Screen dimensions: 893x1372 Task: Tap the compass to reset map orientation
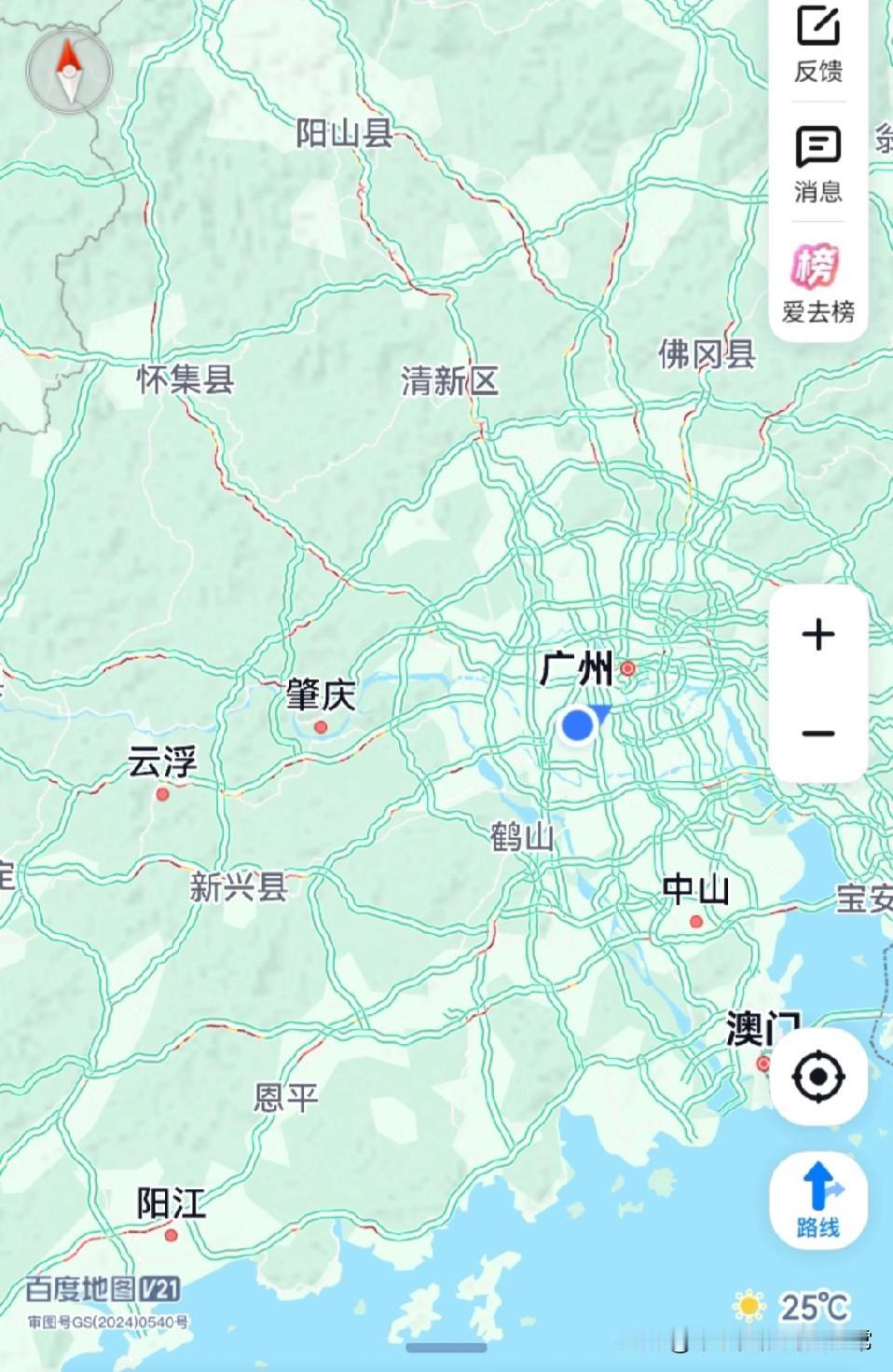pyautogui.click(x=69, y=71)
